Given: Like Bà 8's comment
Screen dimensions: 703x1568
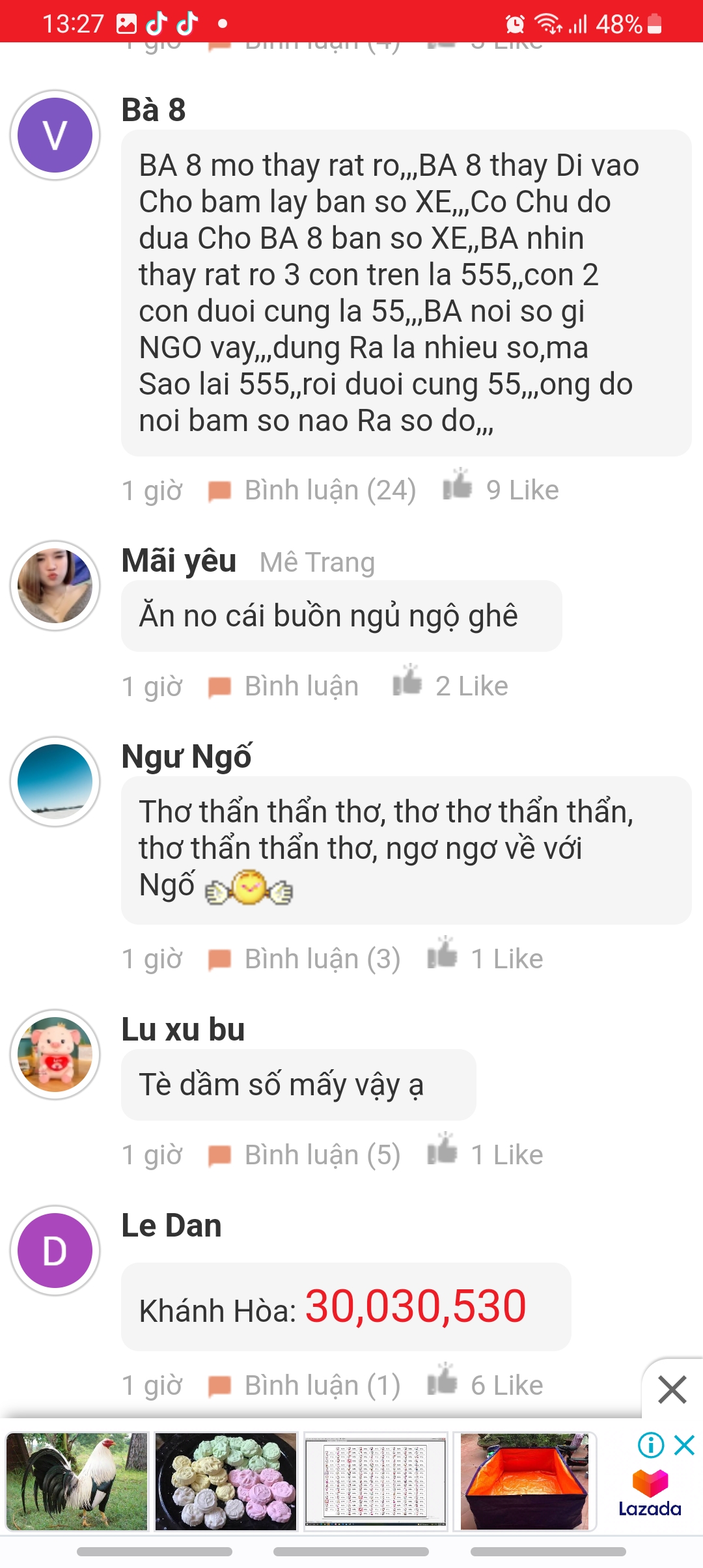Looking at the screenshot, I should pos(501,489).
